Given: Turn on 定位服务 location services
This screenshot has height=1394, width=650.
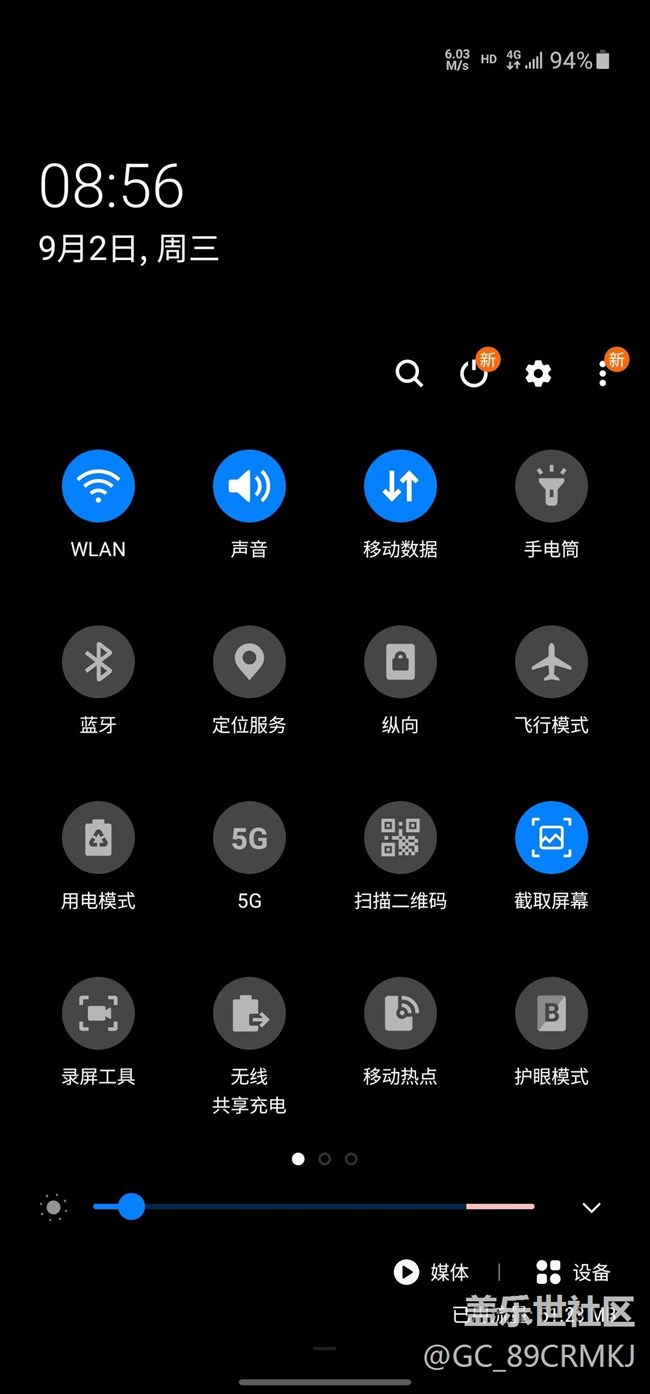Looking at the screenshot, I should [249, 662].
